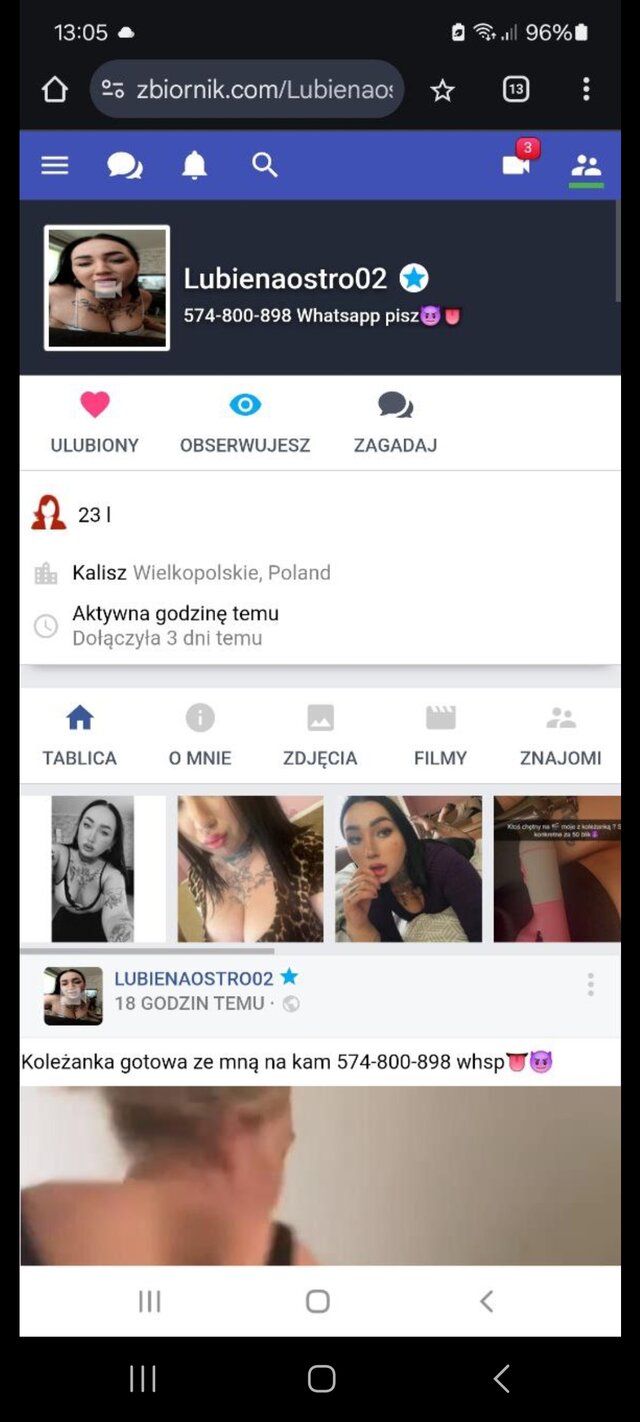
Task: Open the friends people icon
Action: pyautogui.click(x=586, y=166)
